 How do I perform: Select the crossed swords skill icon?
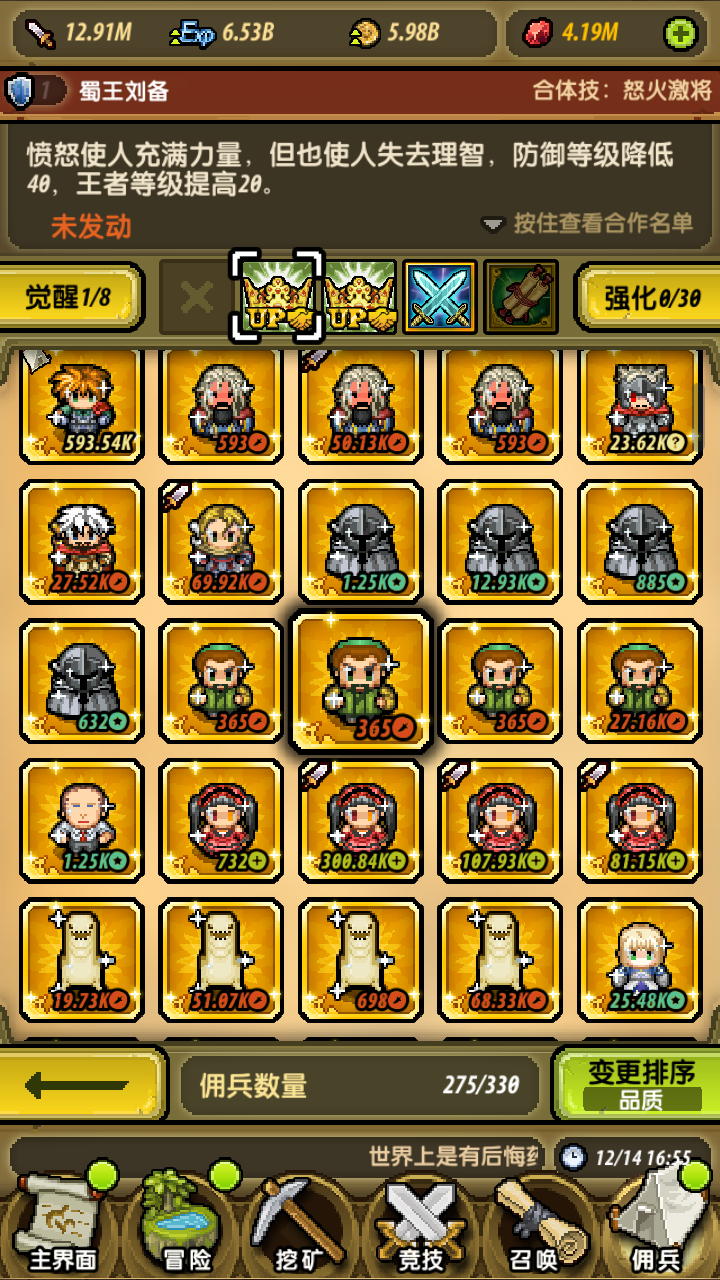tap(439, 297)
